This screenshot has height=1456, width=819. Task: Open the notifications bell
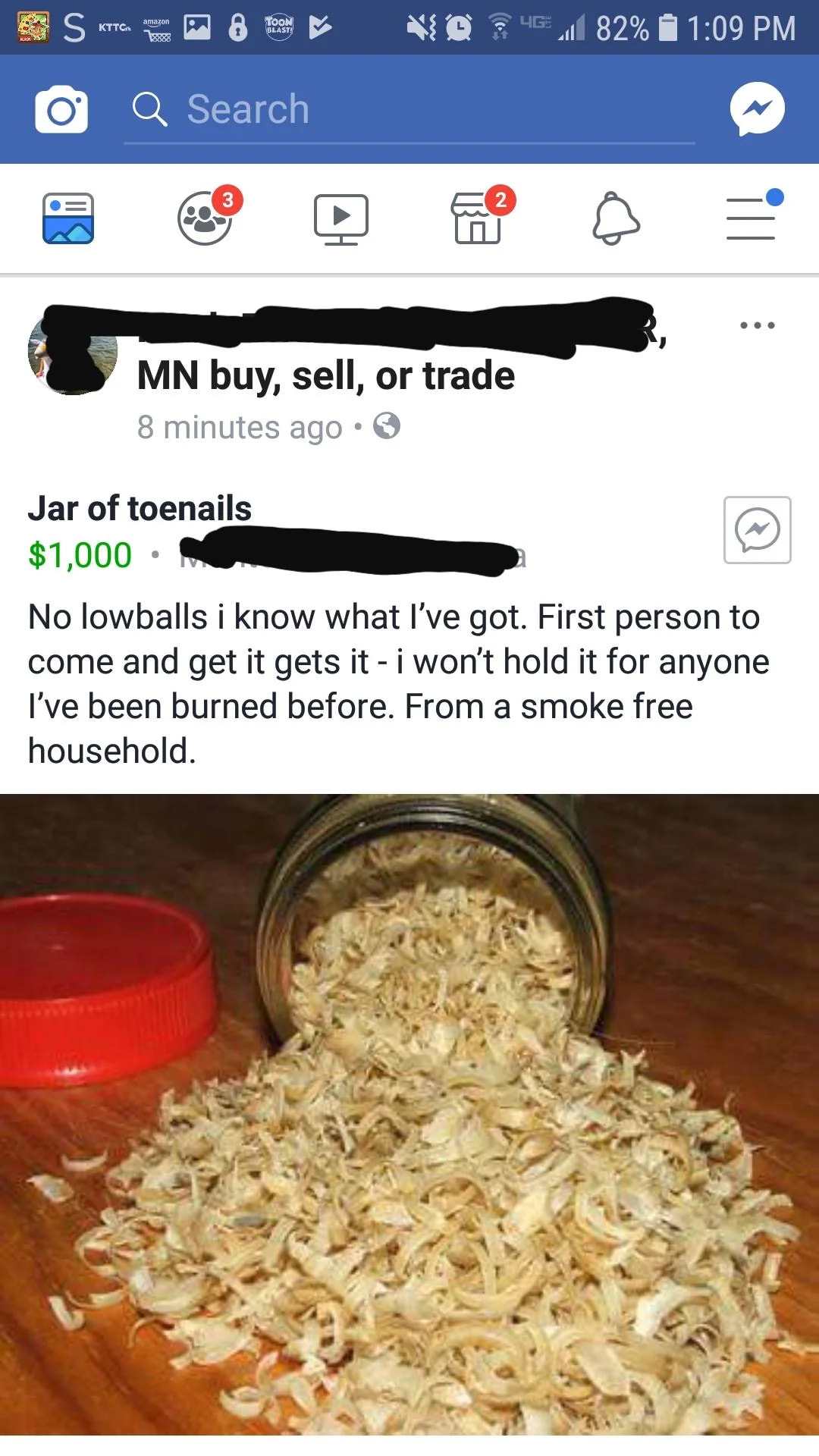click(x=615, y=218)
